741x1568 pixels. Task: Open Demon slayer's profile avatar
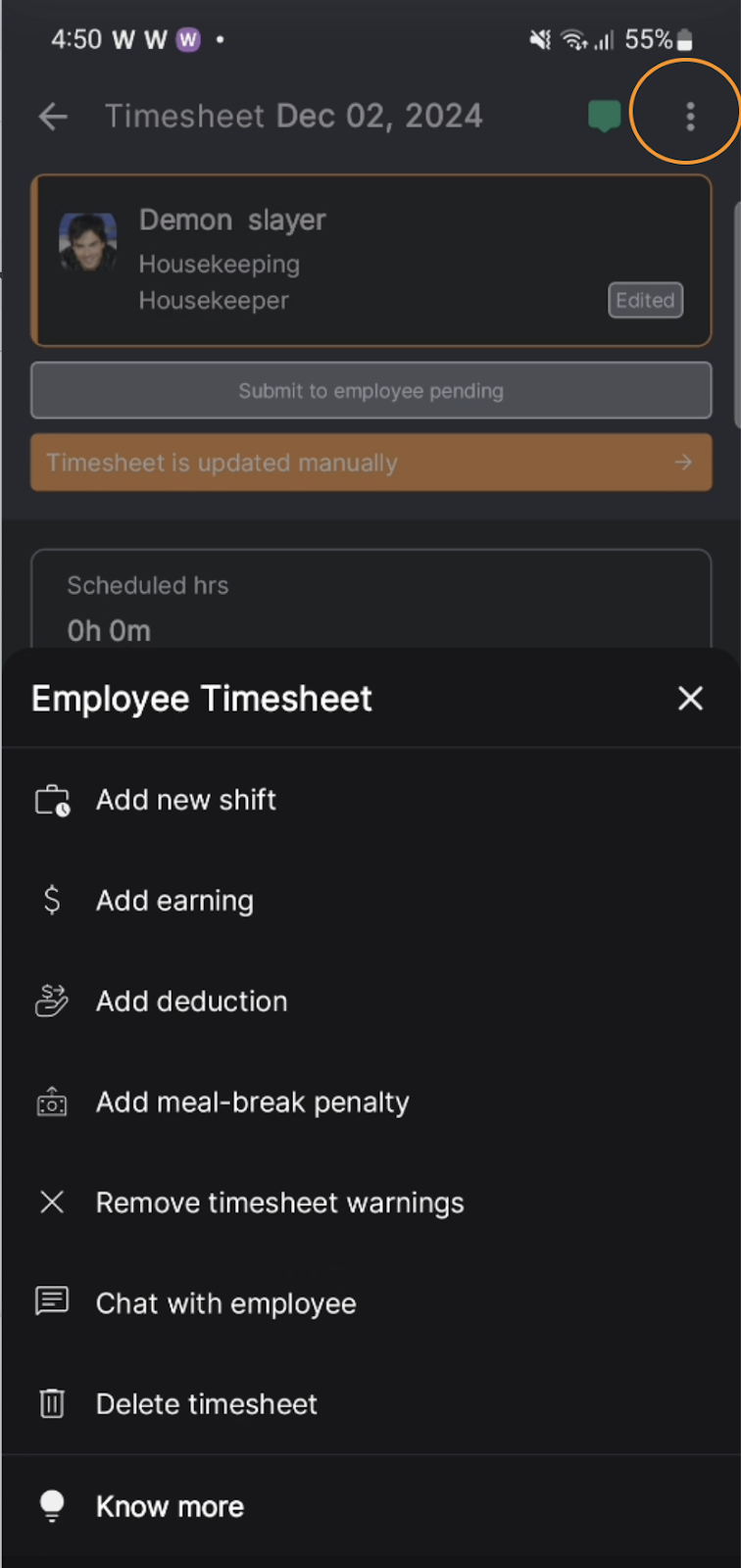tap(87, 241)
